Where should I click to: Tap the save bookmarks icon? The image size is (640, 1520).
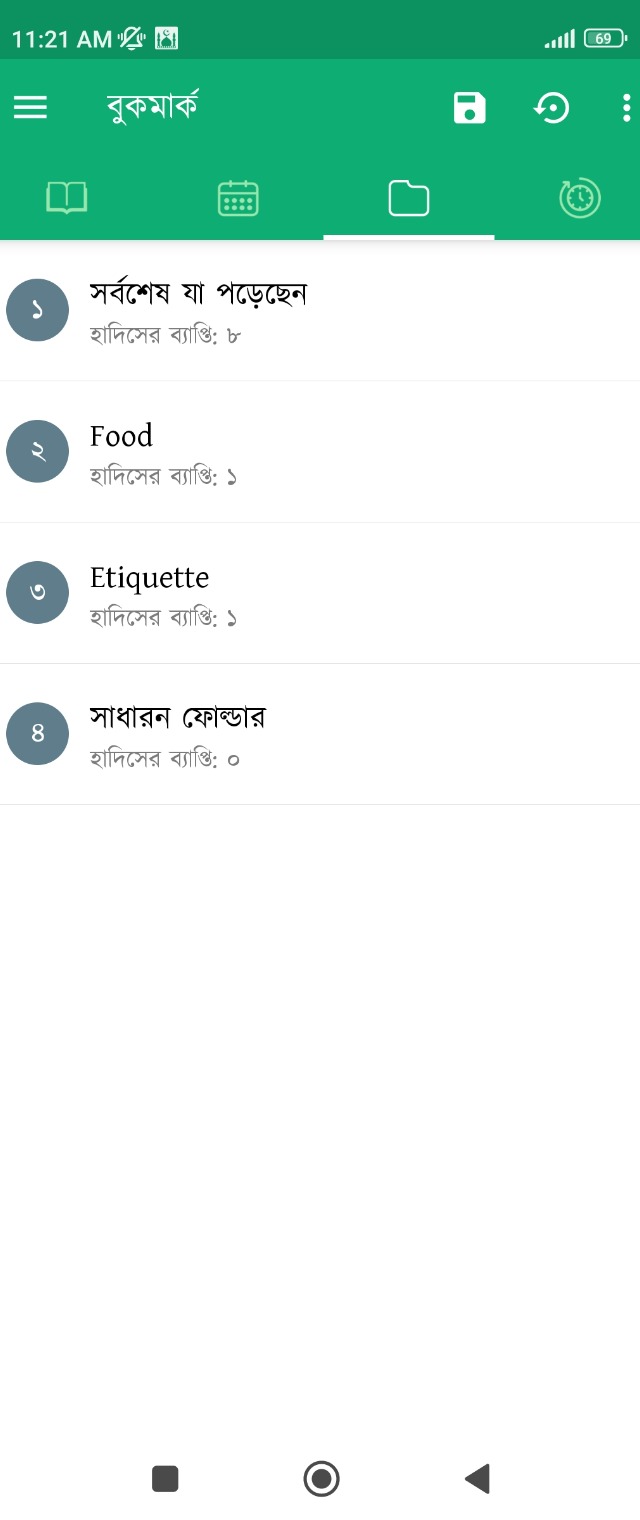click(x=469, y=107)
